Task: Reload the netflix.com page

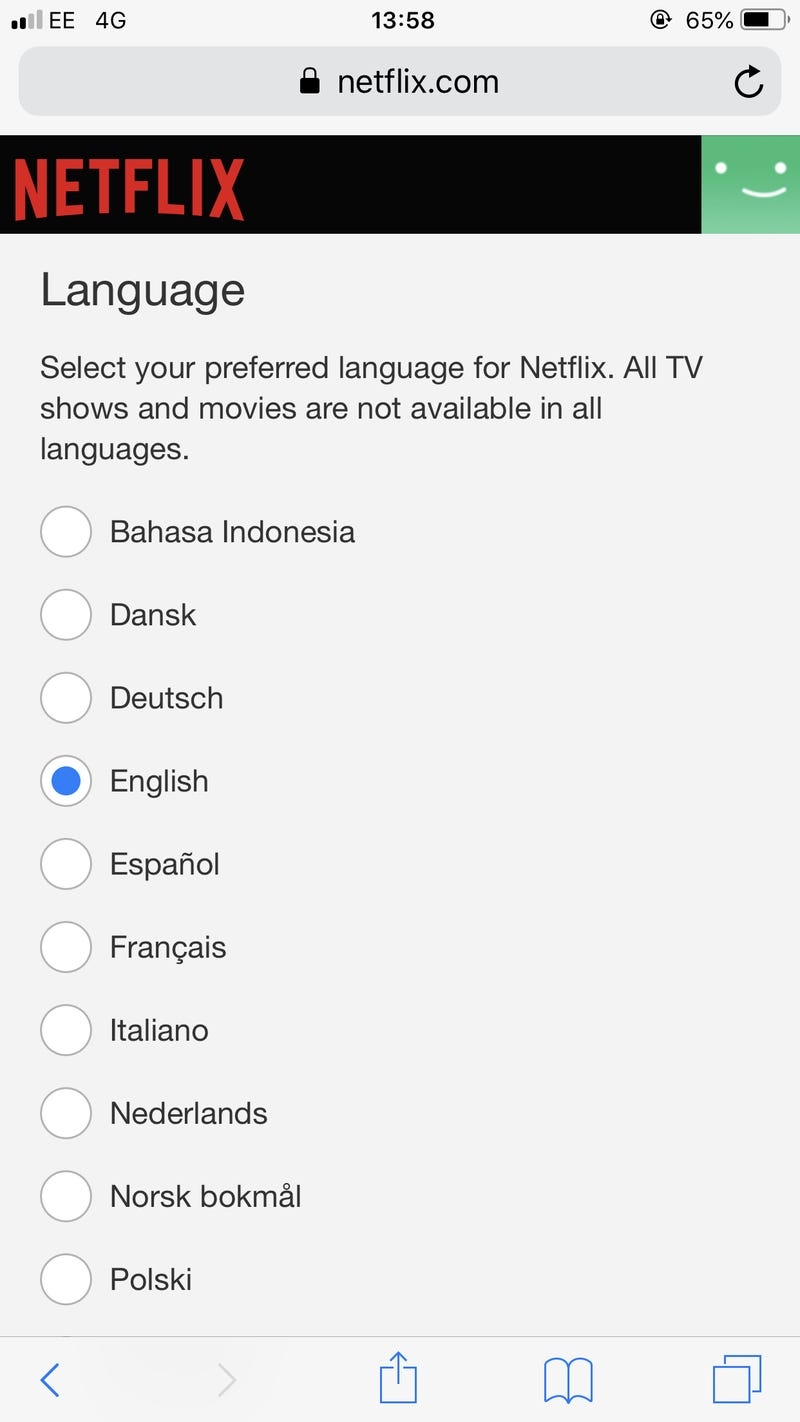Action: pyautogui.click(x=748, y=82)
